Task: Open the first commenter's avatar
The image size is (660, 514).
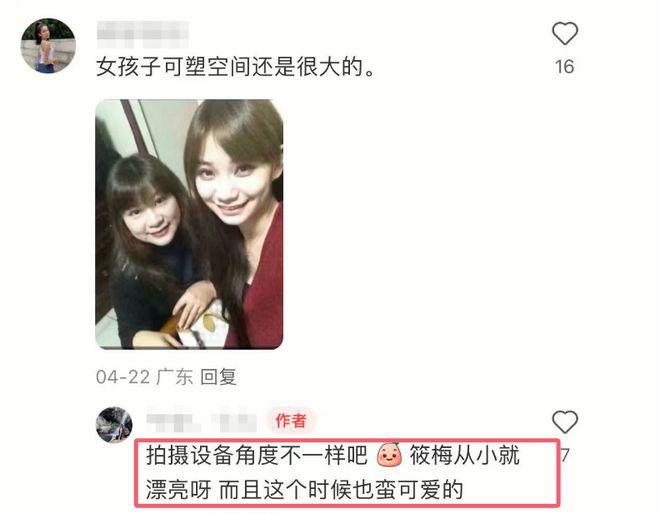Action: click(x=48, y=45)
